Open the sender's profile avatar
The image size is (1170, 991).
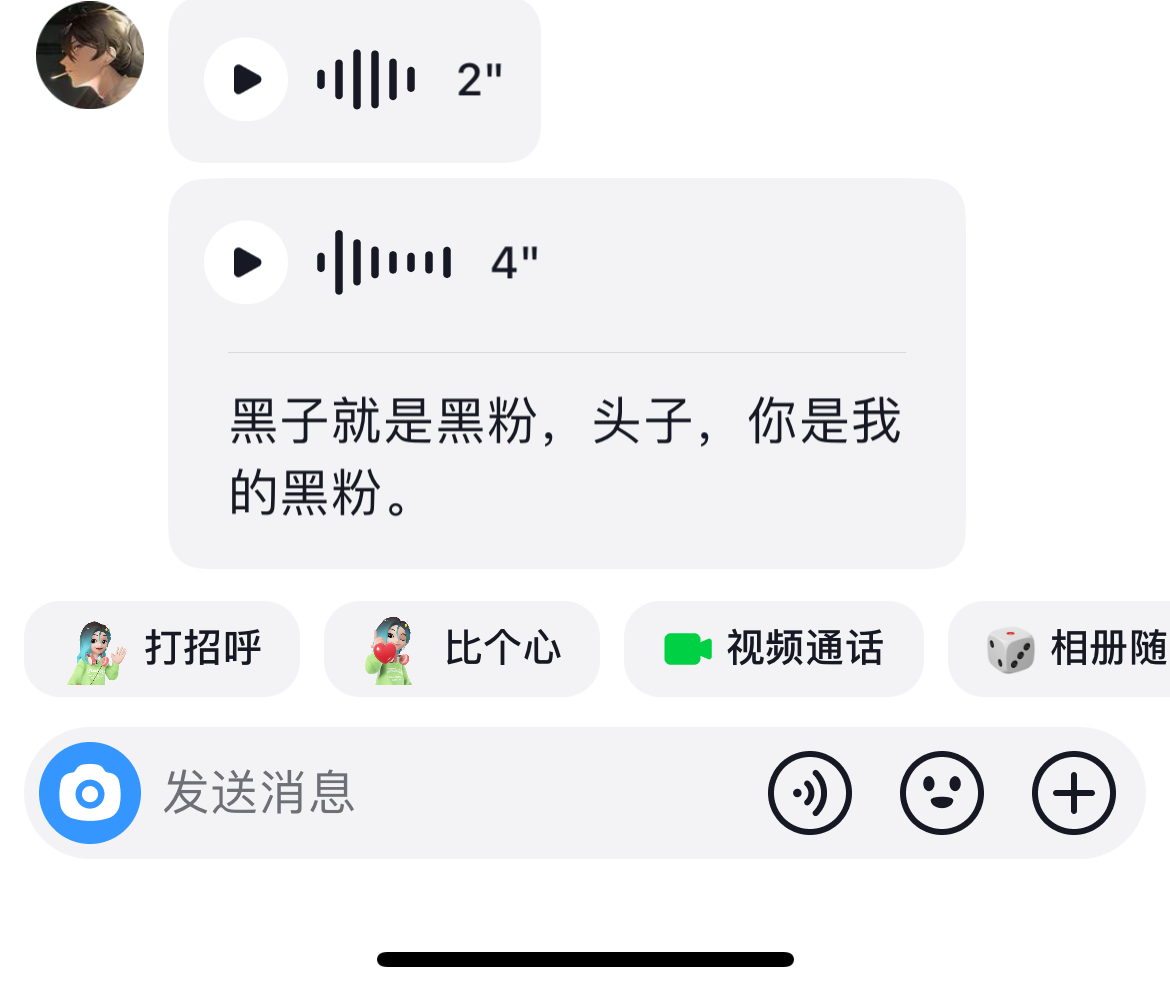[90, 55]
